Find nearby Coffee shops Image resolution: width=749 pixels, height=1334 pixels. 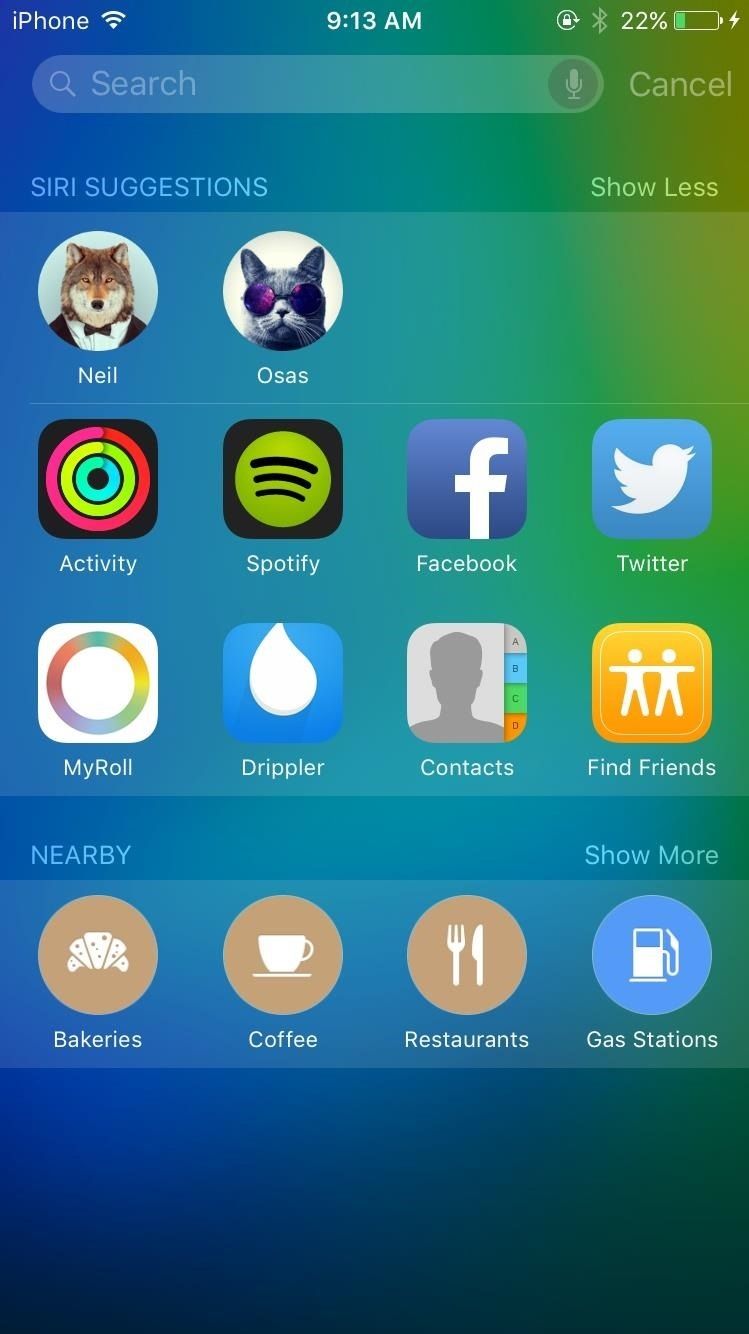(283, 954)
